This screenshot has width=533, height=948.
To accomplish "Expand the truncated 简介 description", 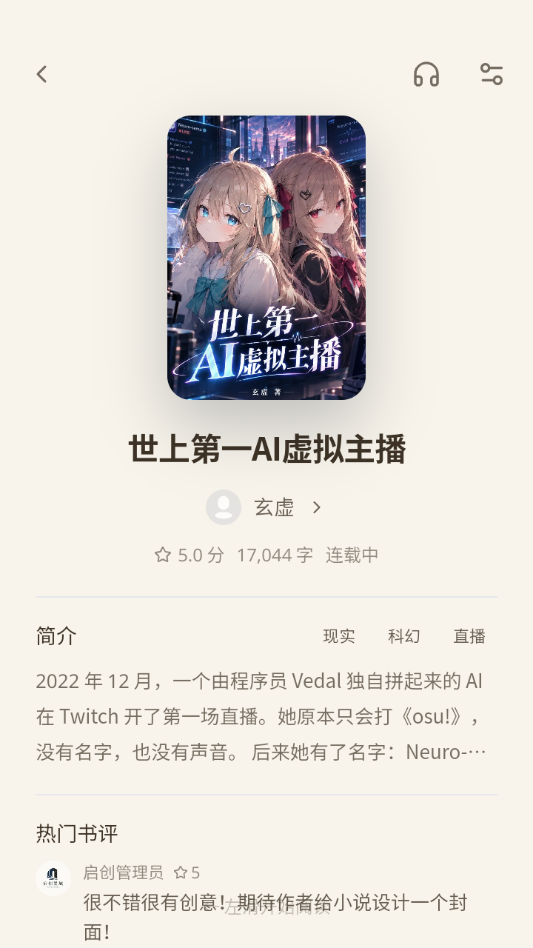I will [261, 716].
